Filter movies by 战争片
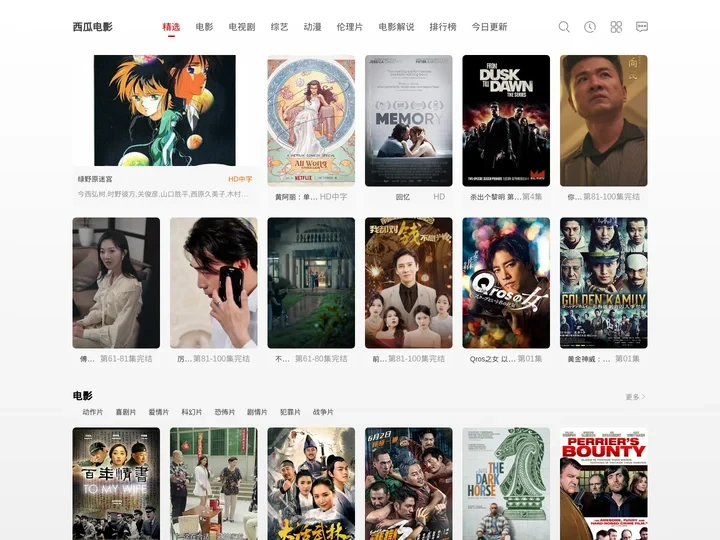720x540 pixels. (x=323, y=412)
